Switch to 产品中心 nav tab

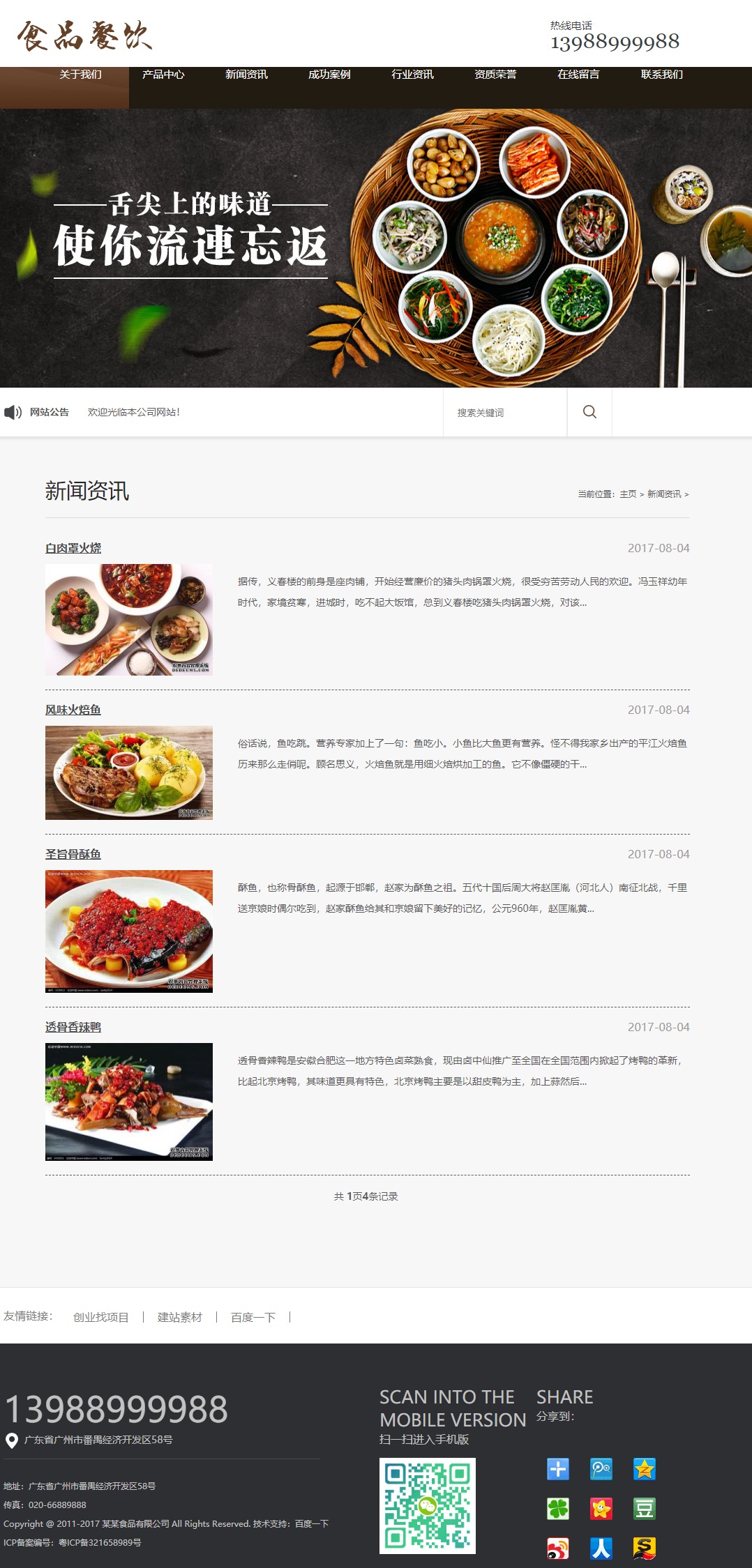163,75
